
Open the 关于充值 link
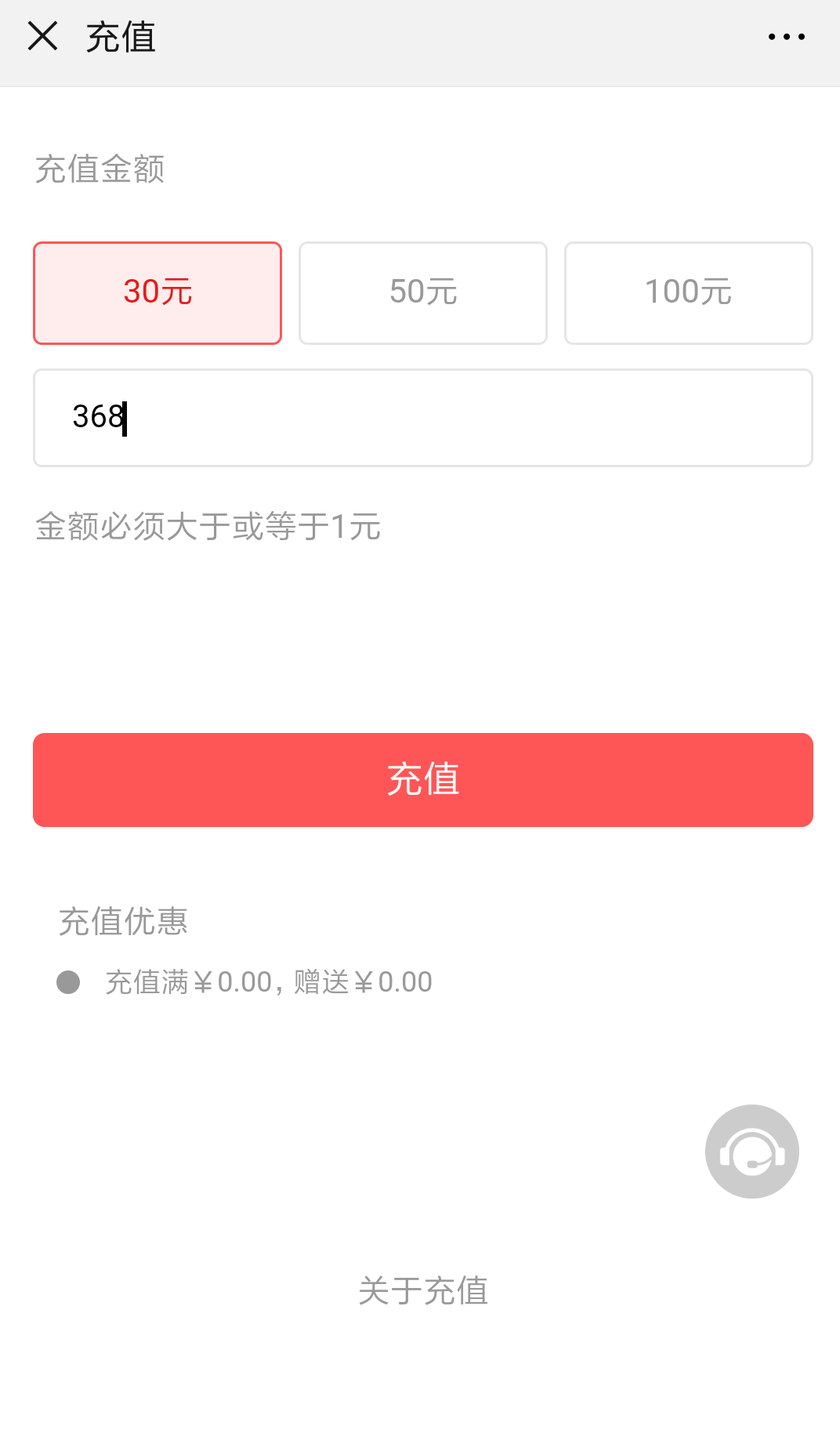click(423, 1290)
